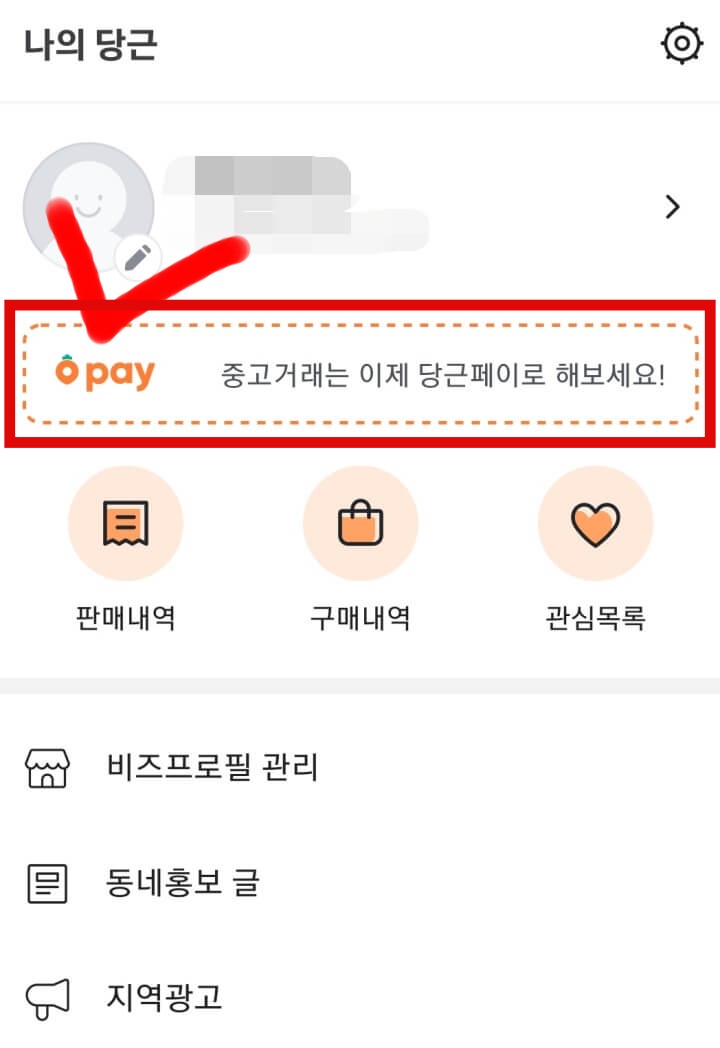720x1048 pixels.
Task: Select the 판매내역 receipt icon
Action: click(x=126, y=523)
